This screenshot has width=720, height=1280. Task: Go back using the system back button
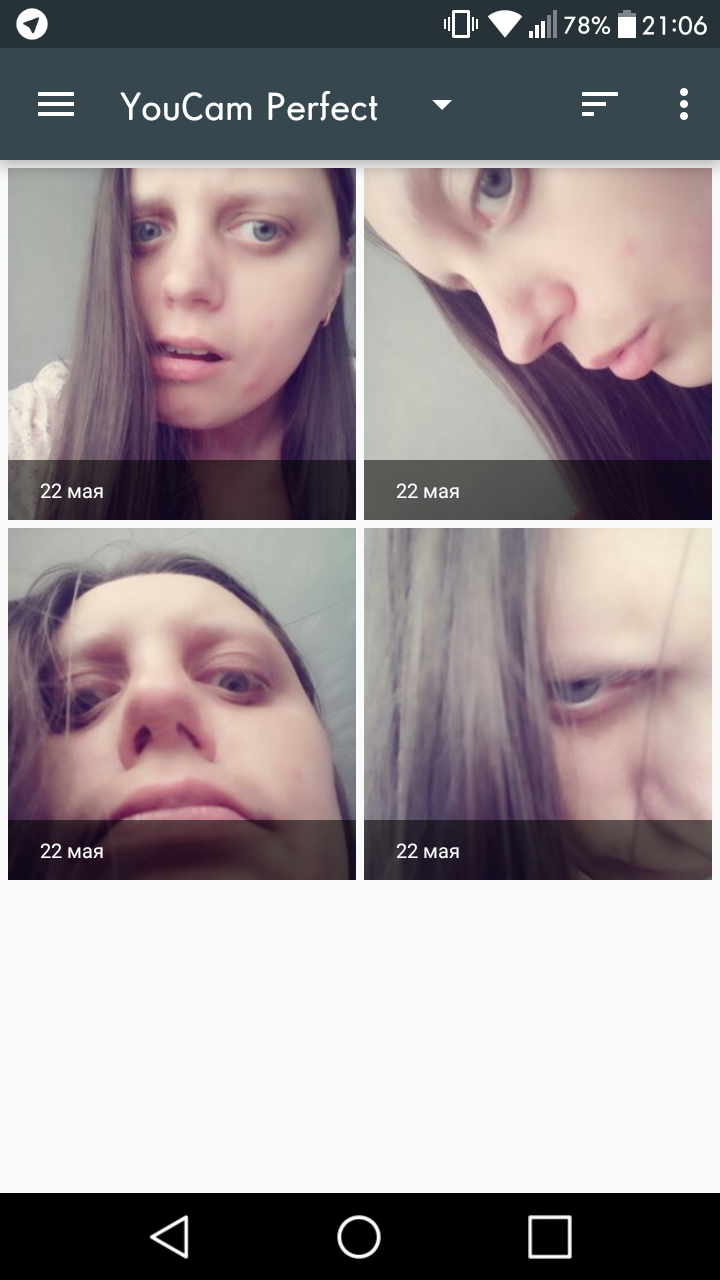pyautogui.click(x=170, y=1237)
